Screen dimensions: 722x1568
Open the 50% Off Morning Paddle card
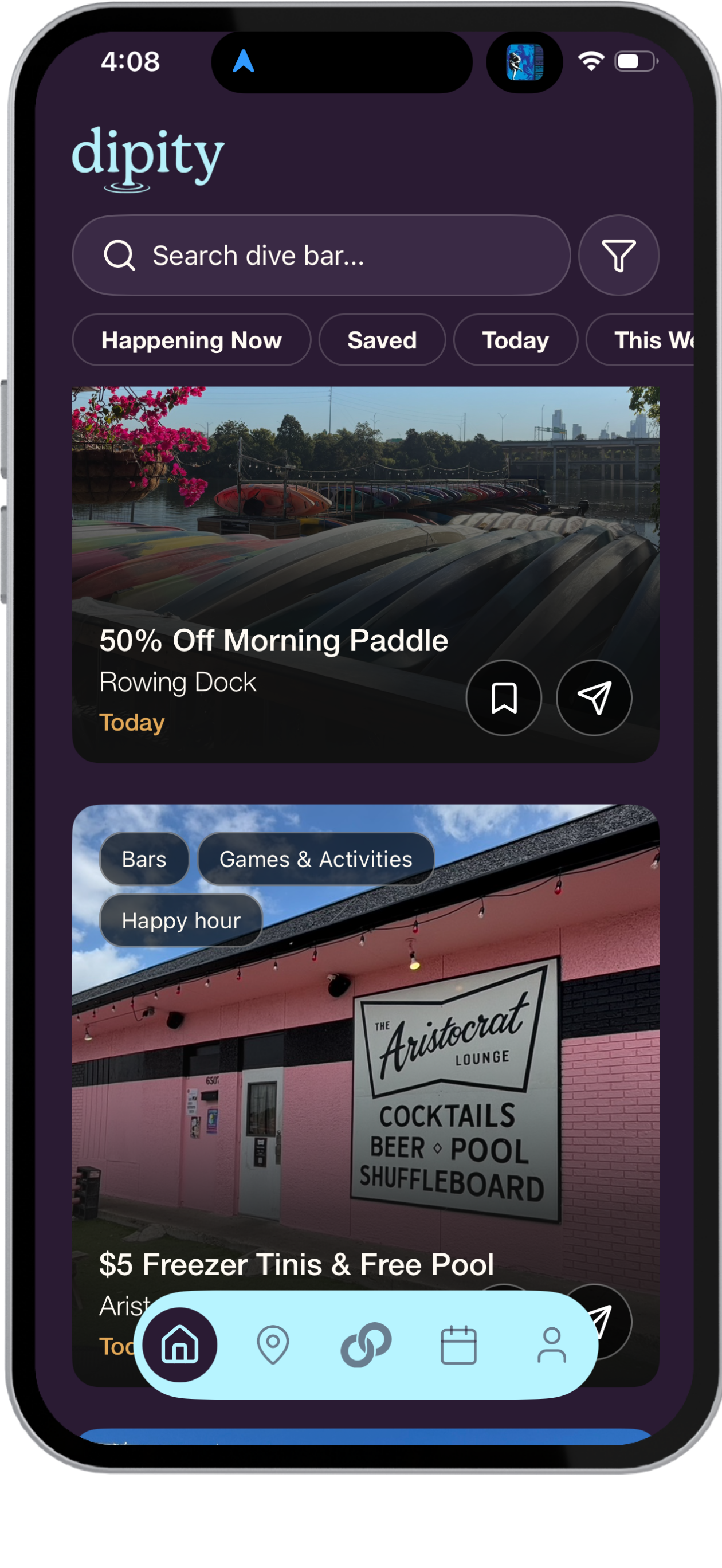pyautogui.click(x=365, y=575)
